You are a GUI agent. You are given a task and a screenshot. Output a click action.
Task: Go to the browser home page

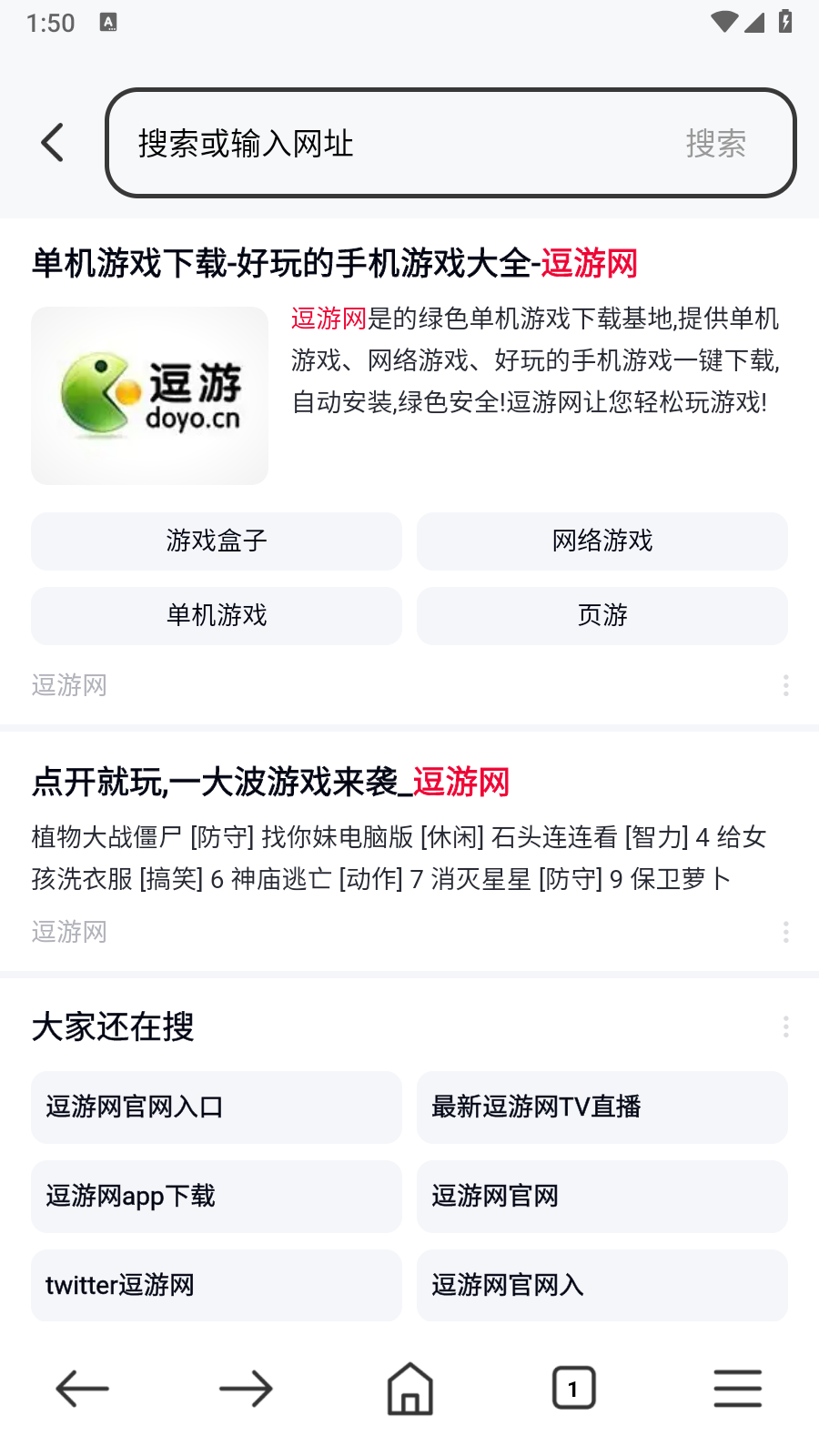[x=410, y=1389]
